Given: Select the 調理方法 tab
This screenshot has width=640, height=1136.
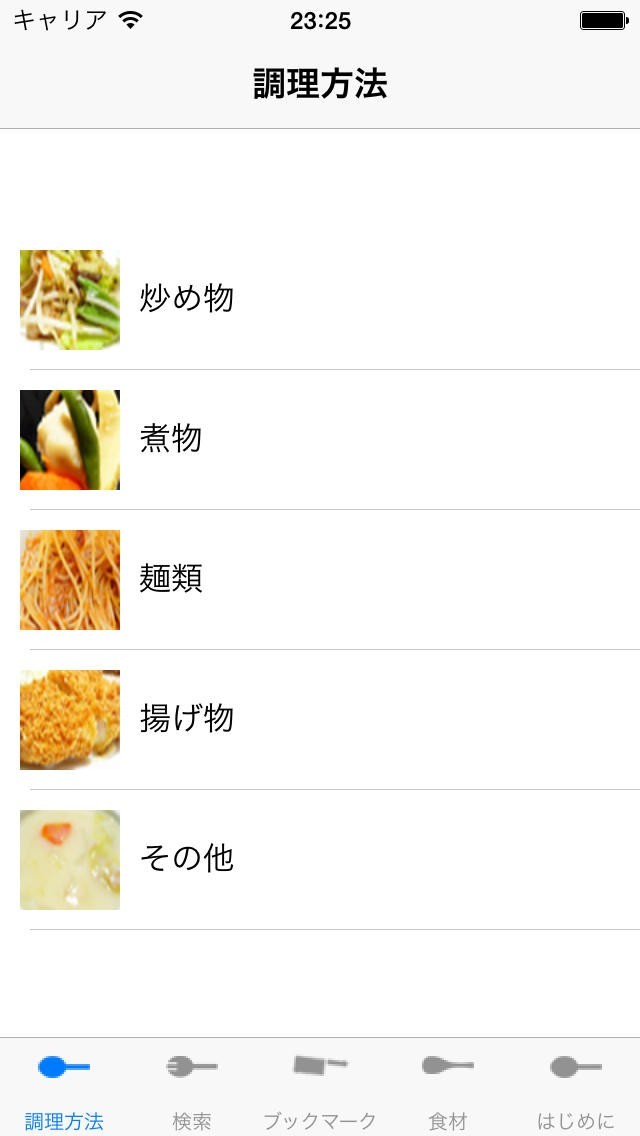Looking at the screenshot, I should pos(64,1088).
